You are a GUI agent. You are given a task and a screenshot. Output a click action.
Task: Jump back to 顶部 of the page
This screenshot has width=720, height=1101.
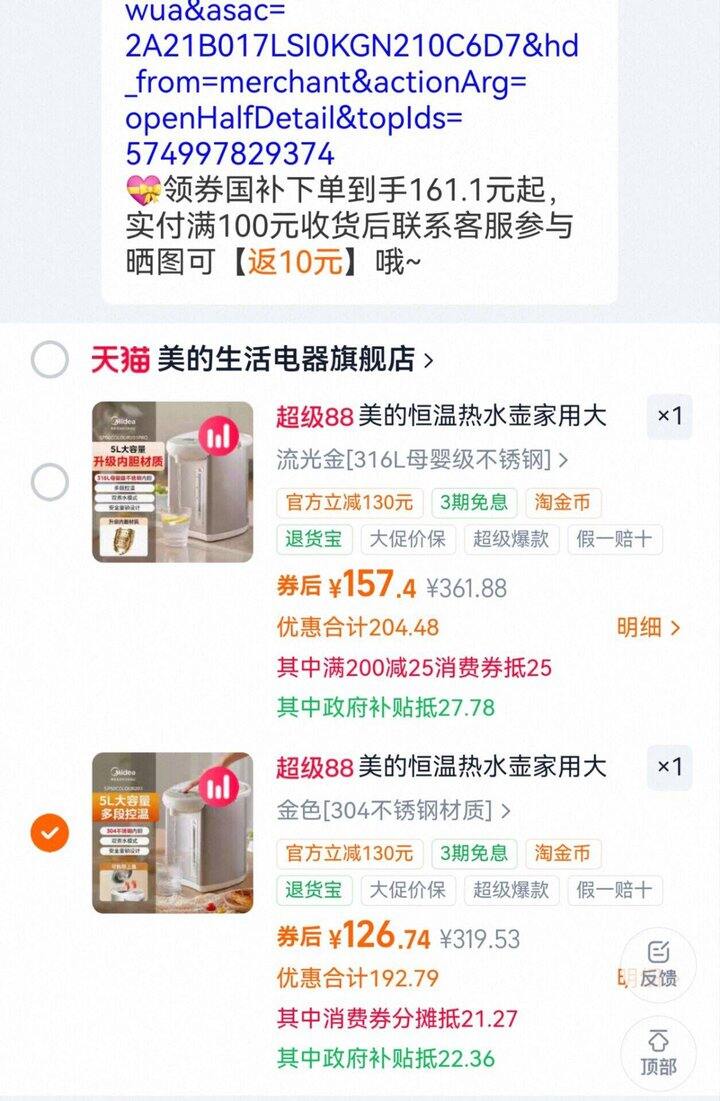tap(658, 1054)
